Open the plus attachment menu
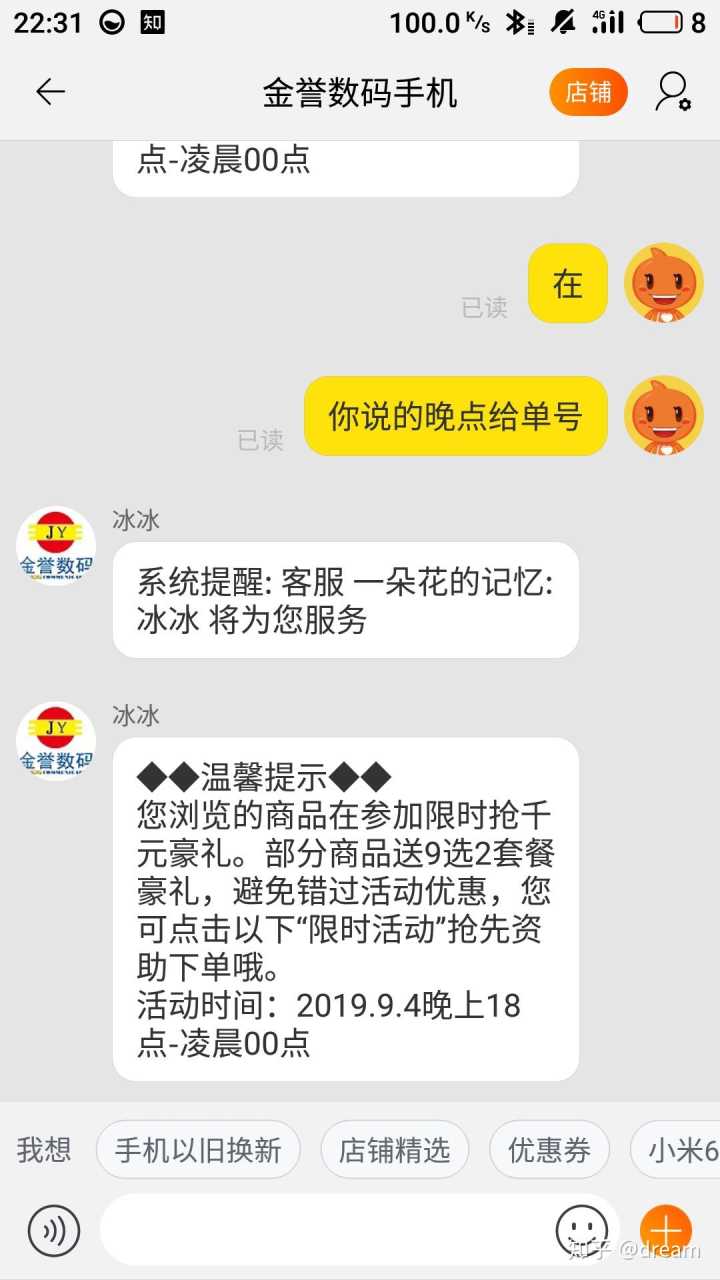The height and width of the screenshot is (1280, 720). 665,1229
